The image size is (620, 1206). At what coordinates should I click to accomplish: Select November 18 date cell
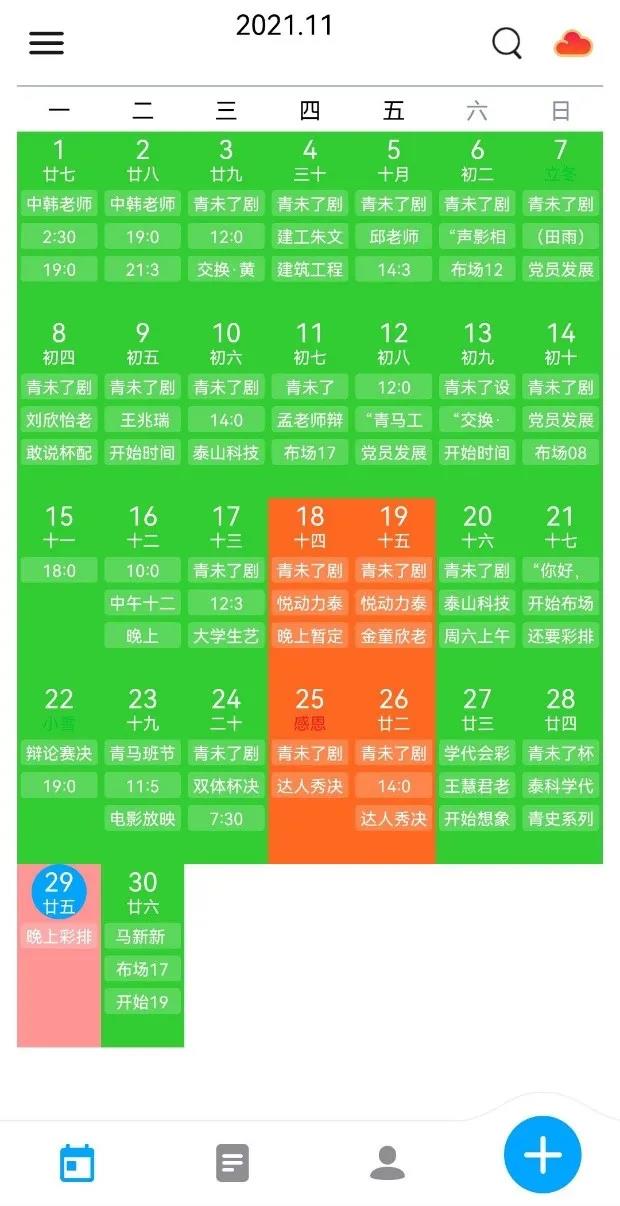click(x=310, y=524)
